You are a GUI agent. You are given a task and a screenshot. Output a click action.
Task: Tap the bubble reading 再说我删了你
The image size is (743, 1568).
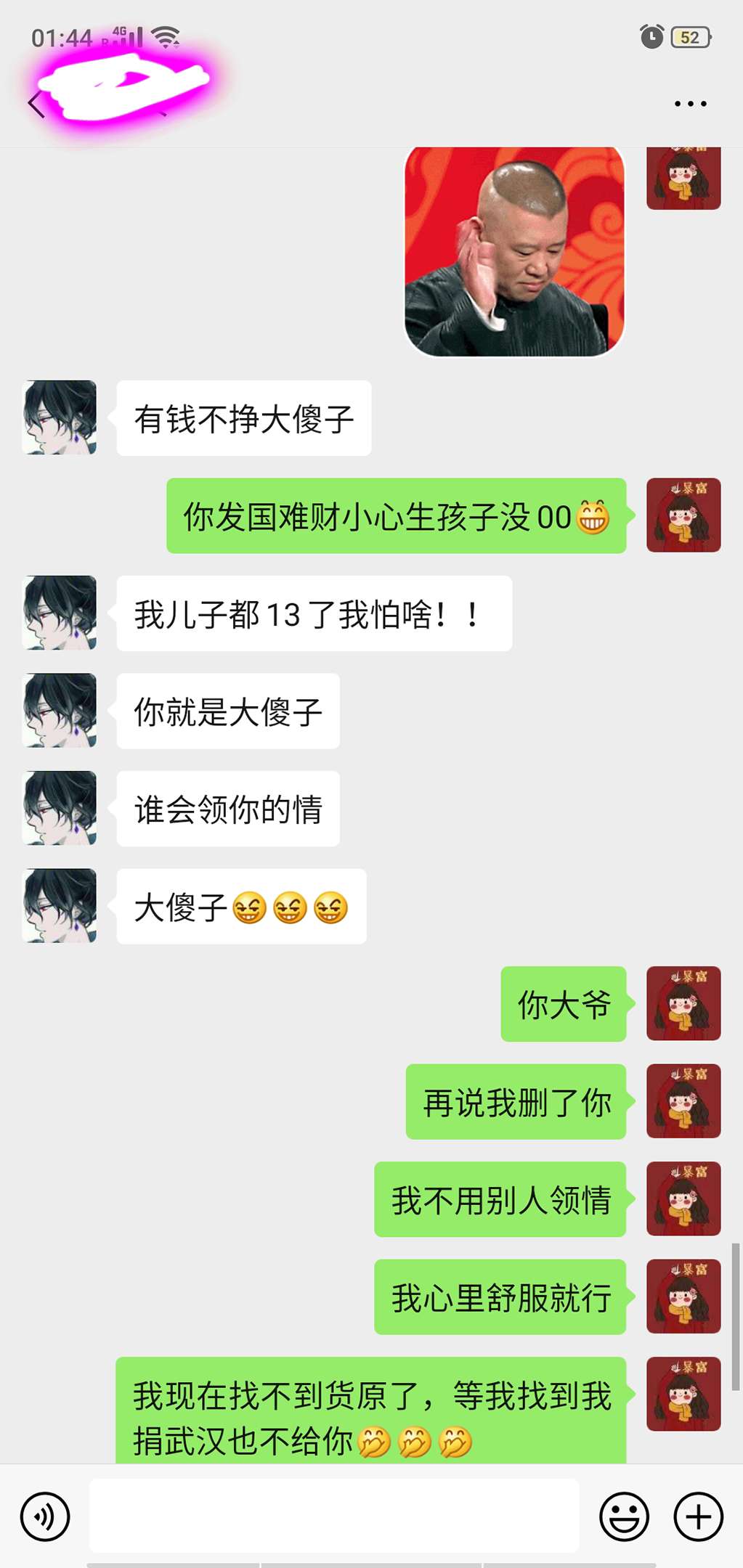[x=516, y=1102]
